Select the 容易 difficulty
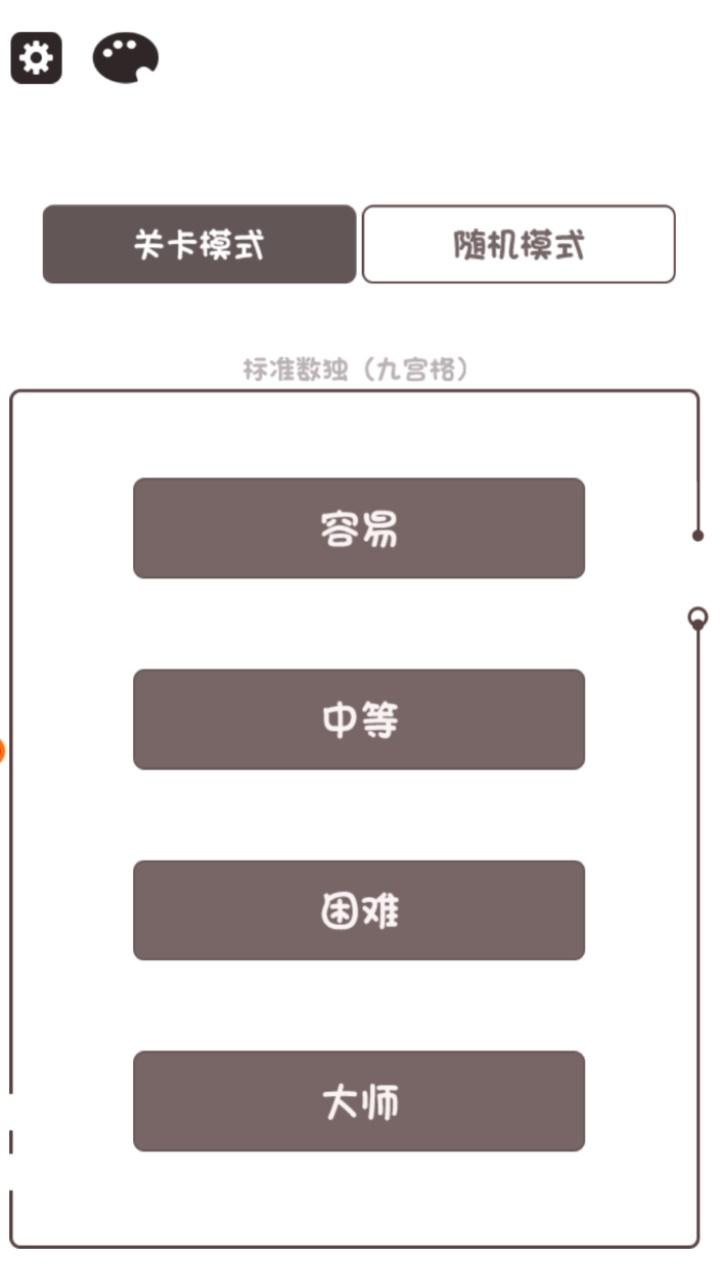 [x=359, y=528]
